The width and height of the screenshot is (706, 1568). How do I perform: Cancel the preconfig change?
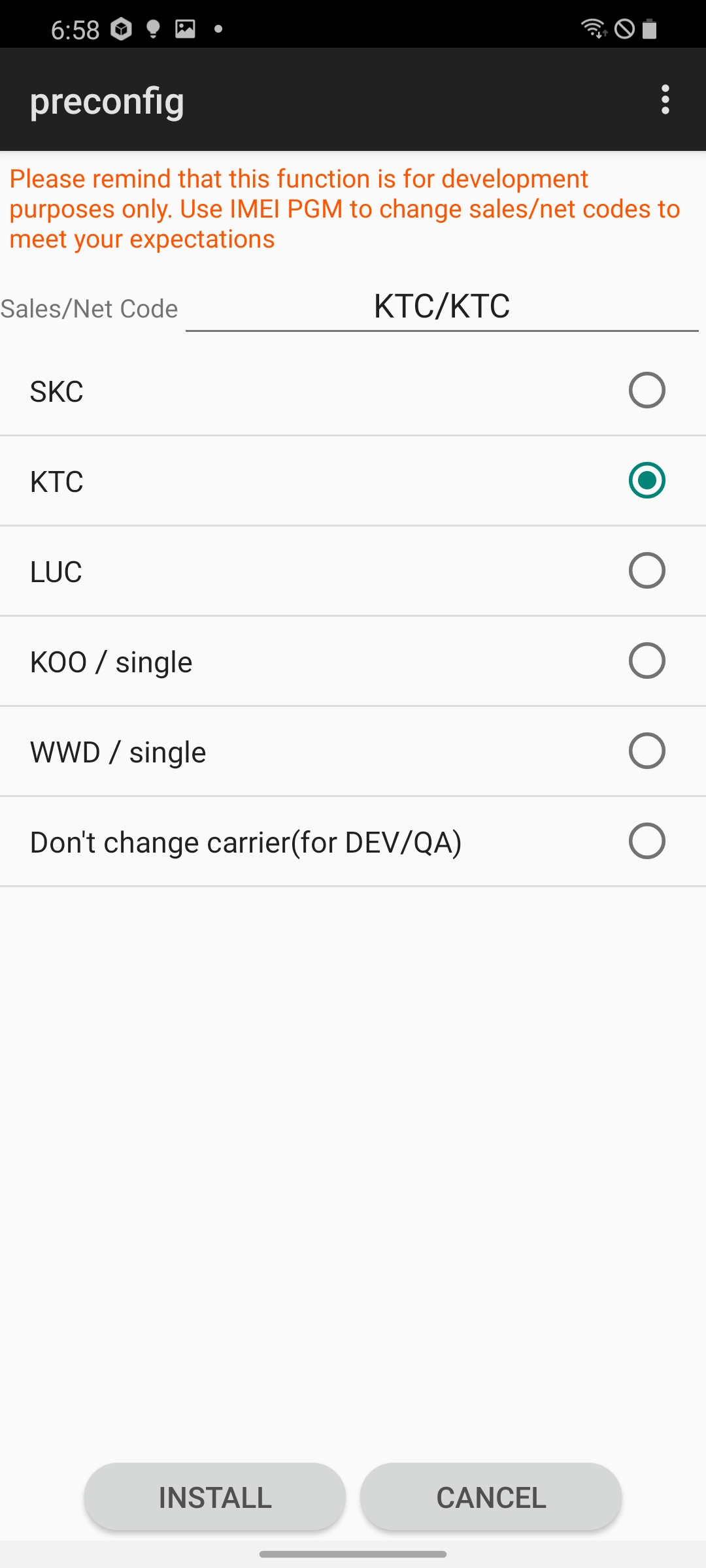coord(491,1497)
